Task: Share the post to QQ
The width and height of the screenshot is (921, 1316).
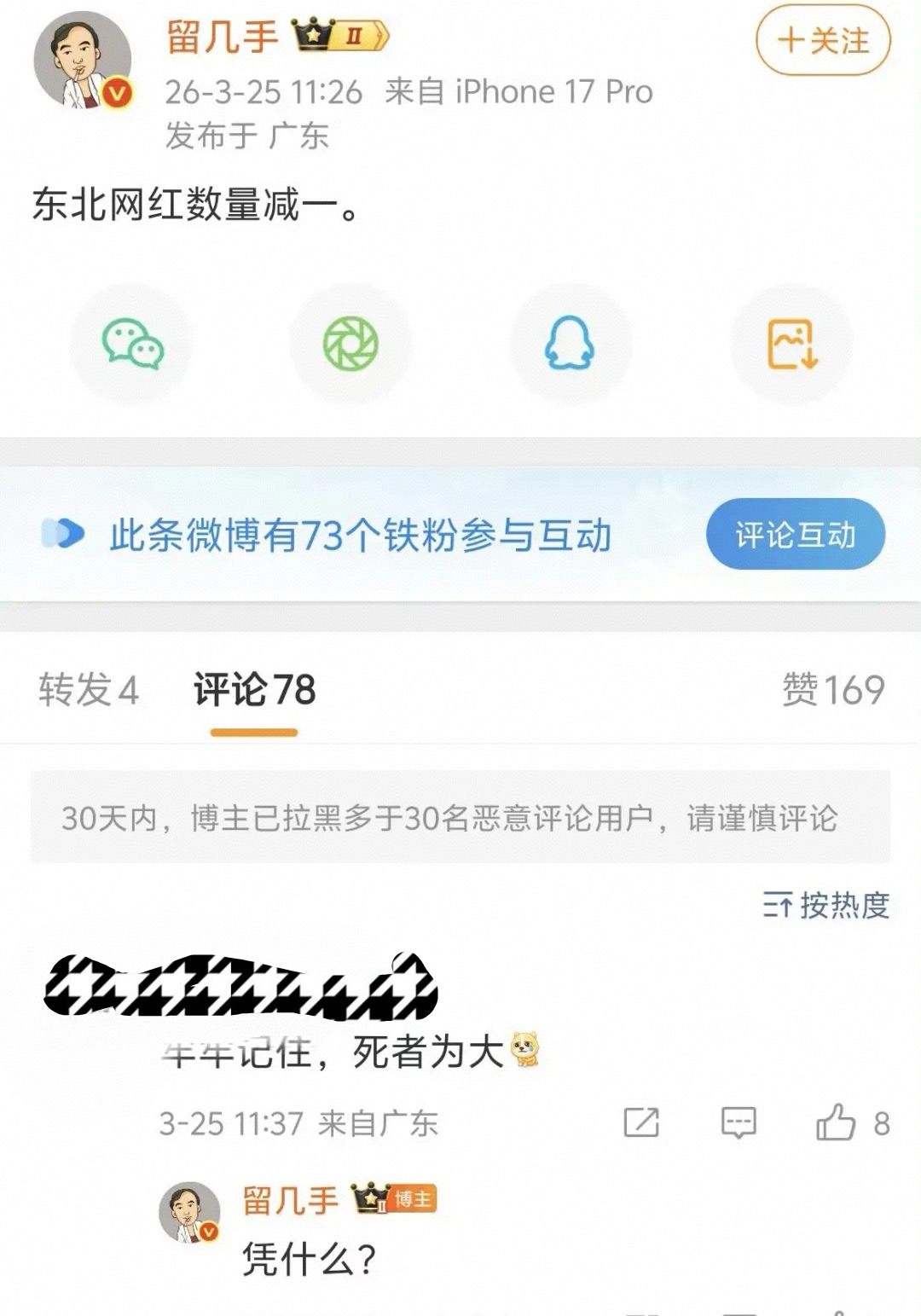Action: pos(570,344)
